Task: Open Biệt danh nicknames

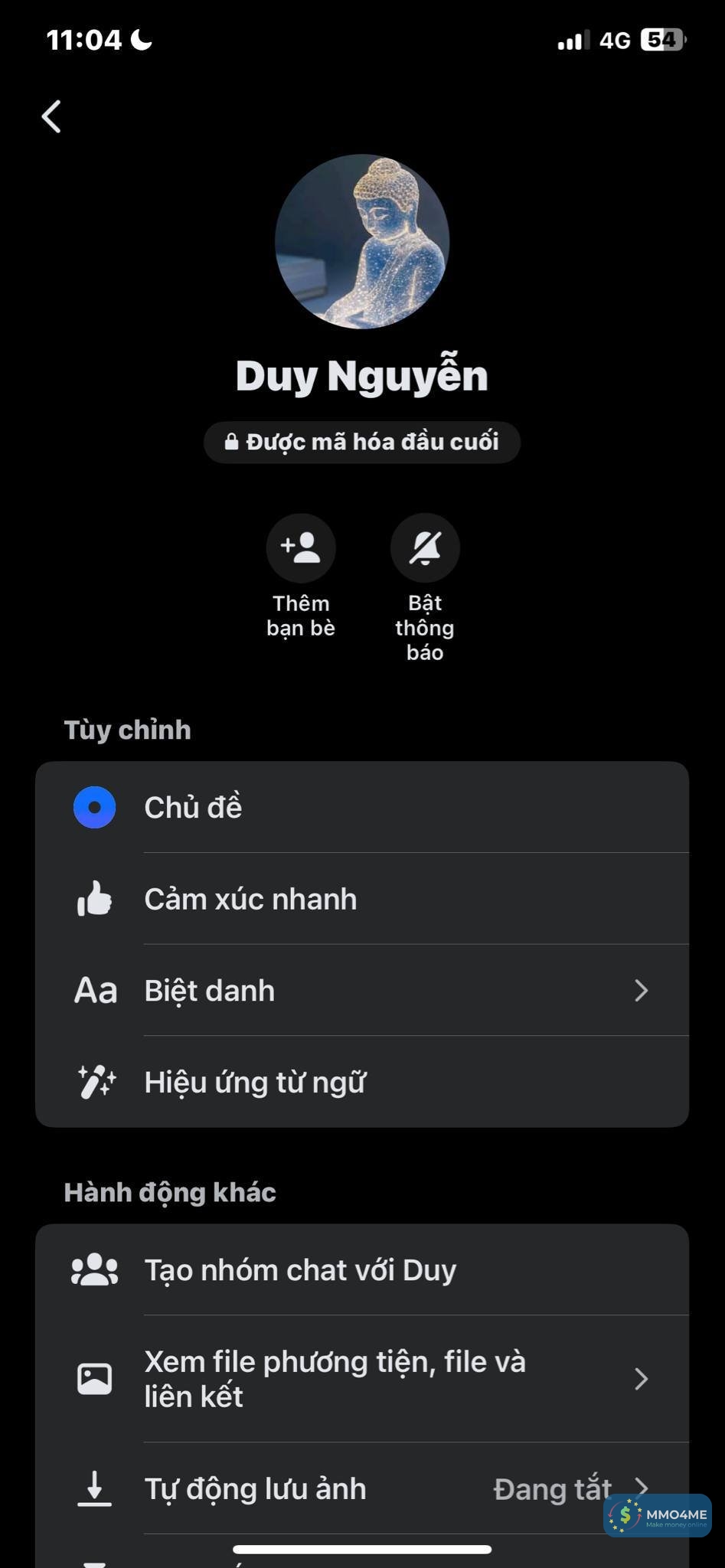Action: click(361, 991)
